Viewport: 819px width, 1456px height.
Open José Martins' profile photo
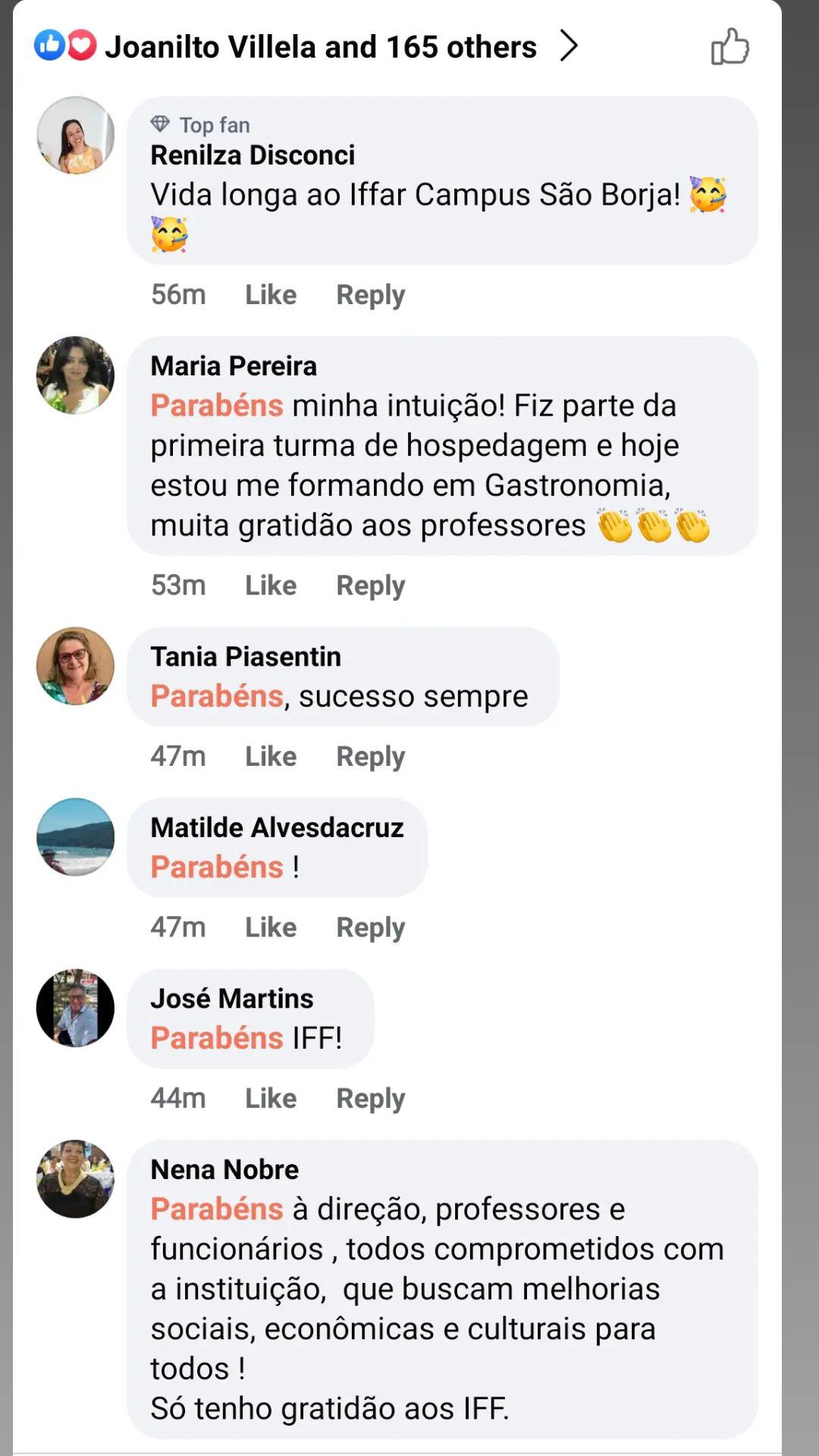click(75, 1008)
